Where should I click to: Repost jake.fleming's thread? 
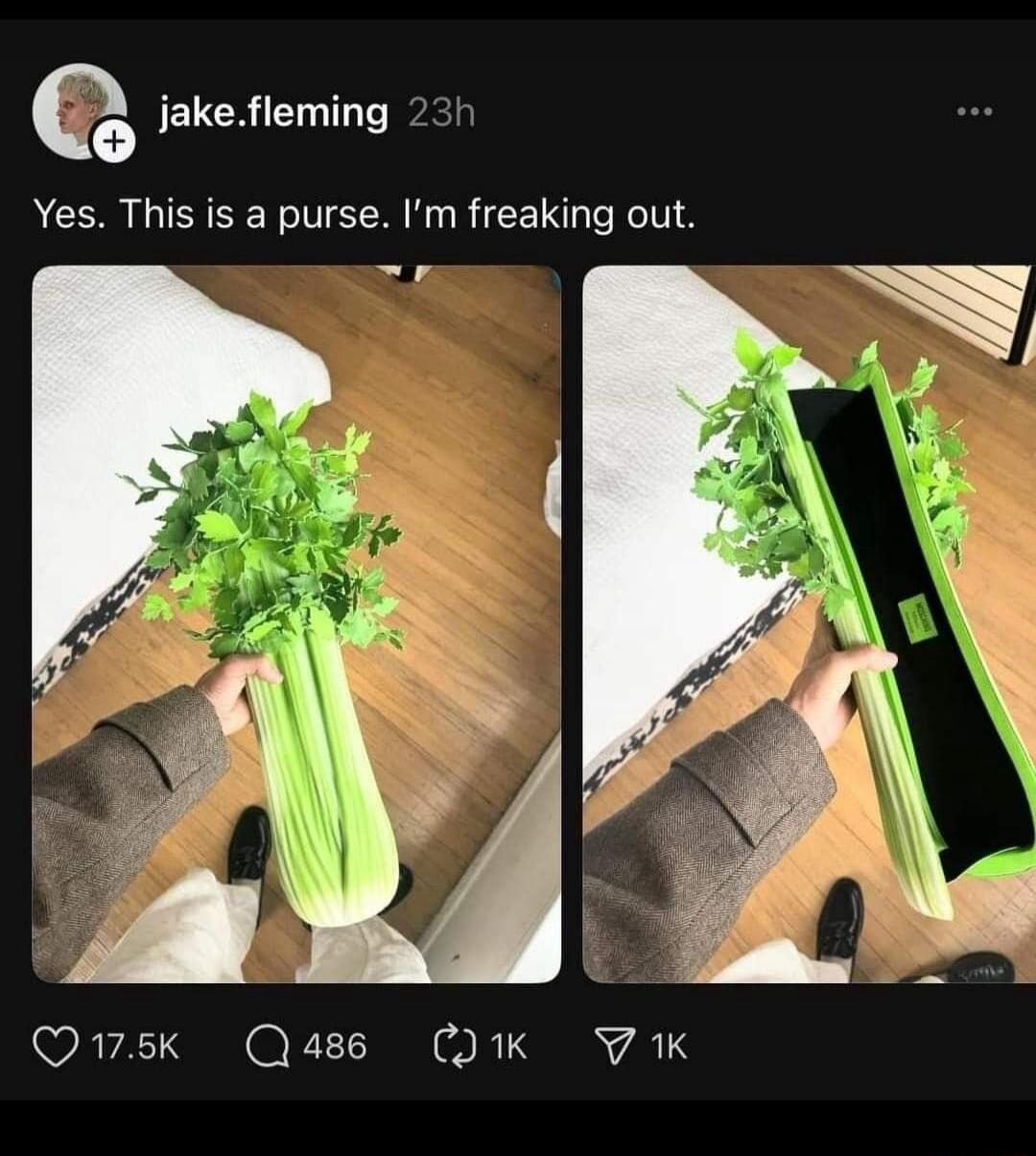click(x=450, y=1046)
